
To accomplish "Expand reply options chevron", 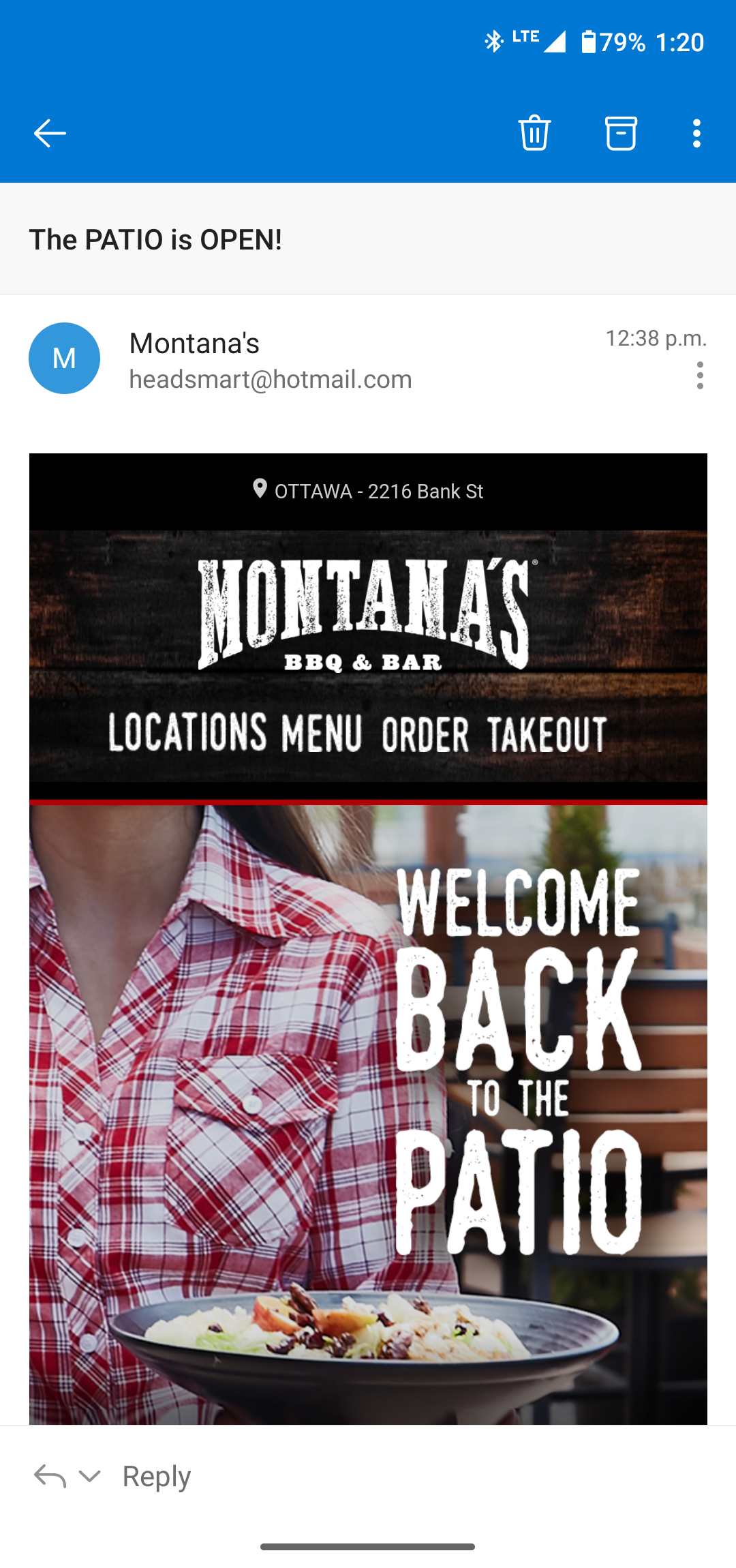I will [90, 1477].
